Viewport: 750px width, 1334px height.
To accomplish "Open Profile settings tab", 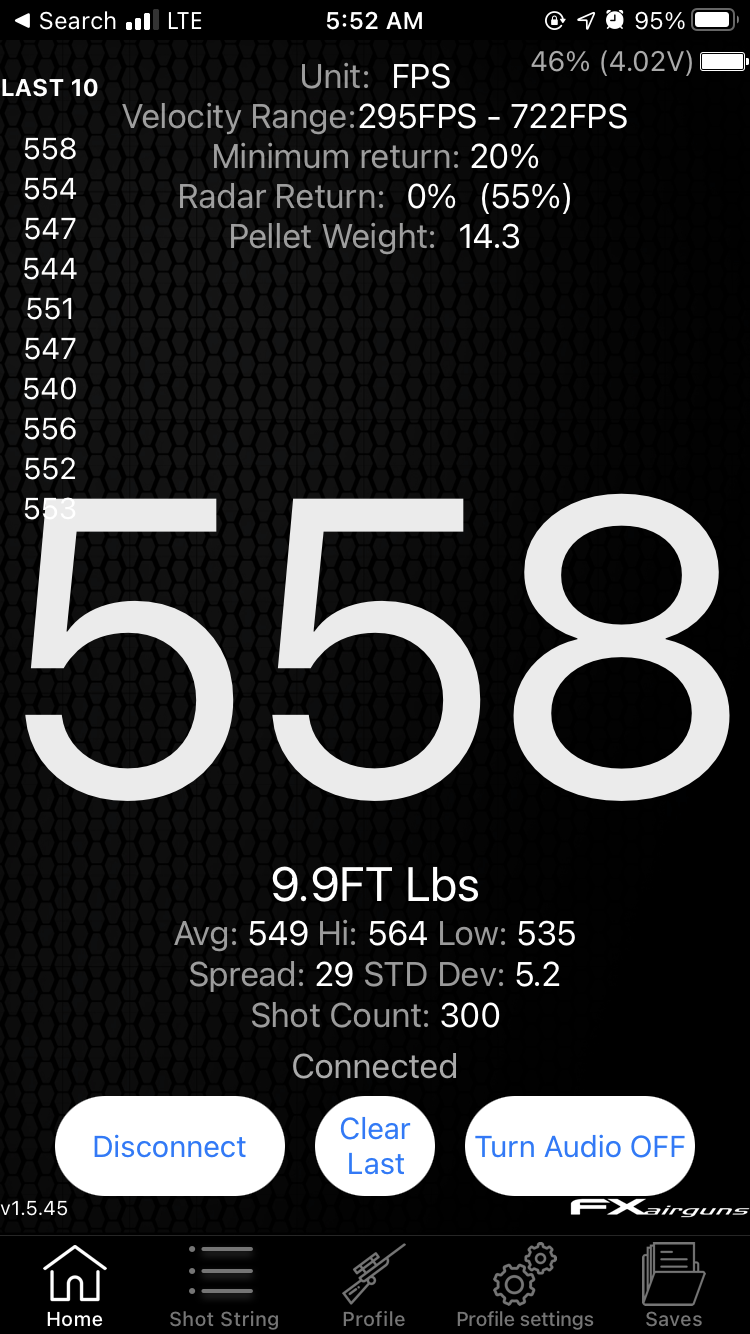I will coord(525,1286).
